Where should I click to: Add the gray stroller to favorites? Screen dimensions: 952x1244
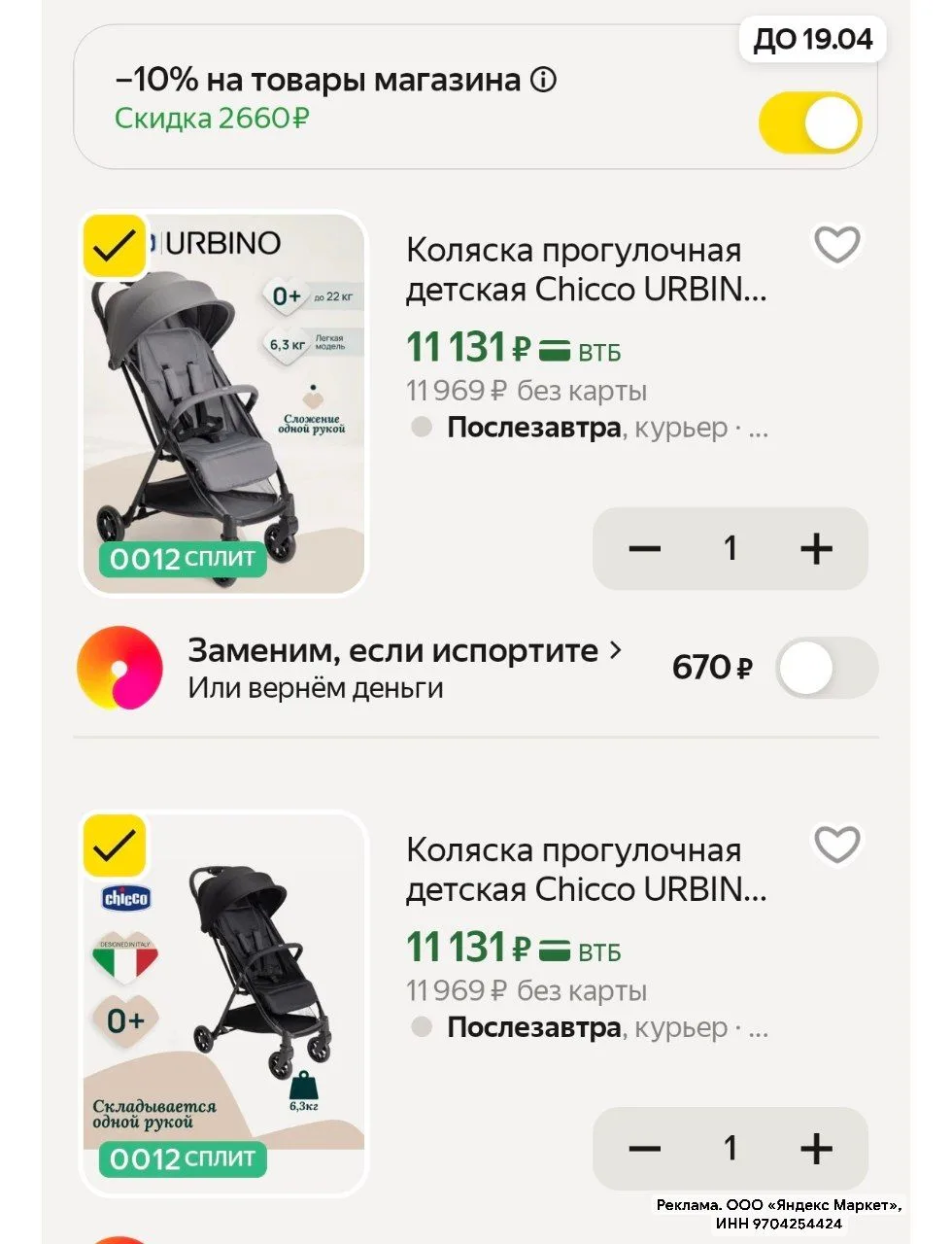pos(836,245)
